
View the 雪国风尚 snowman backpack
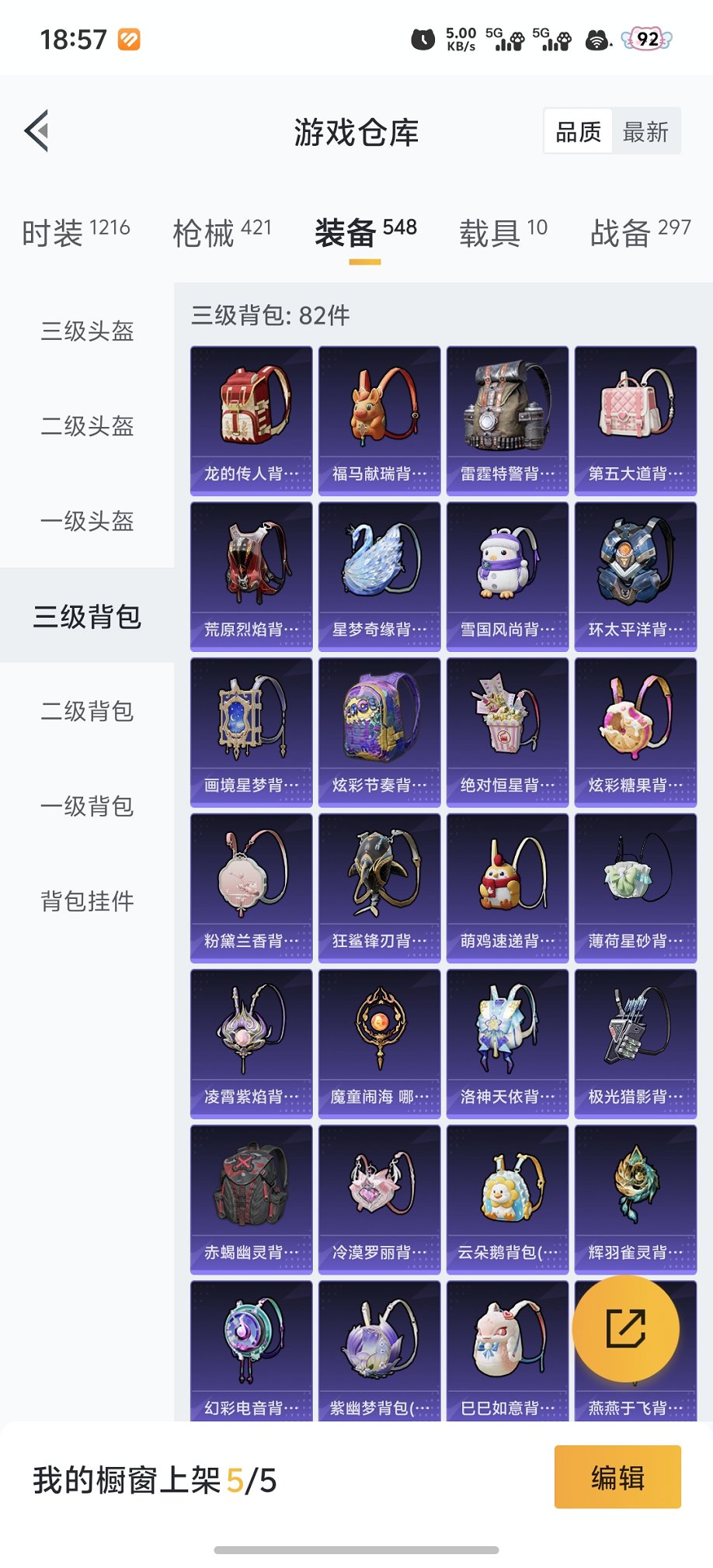pyautogui.click(x=506, y=567)
